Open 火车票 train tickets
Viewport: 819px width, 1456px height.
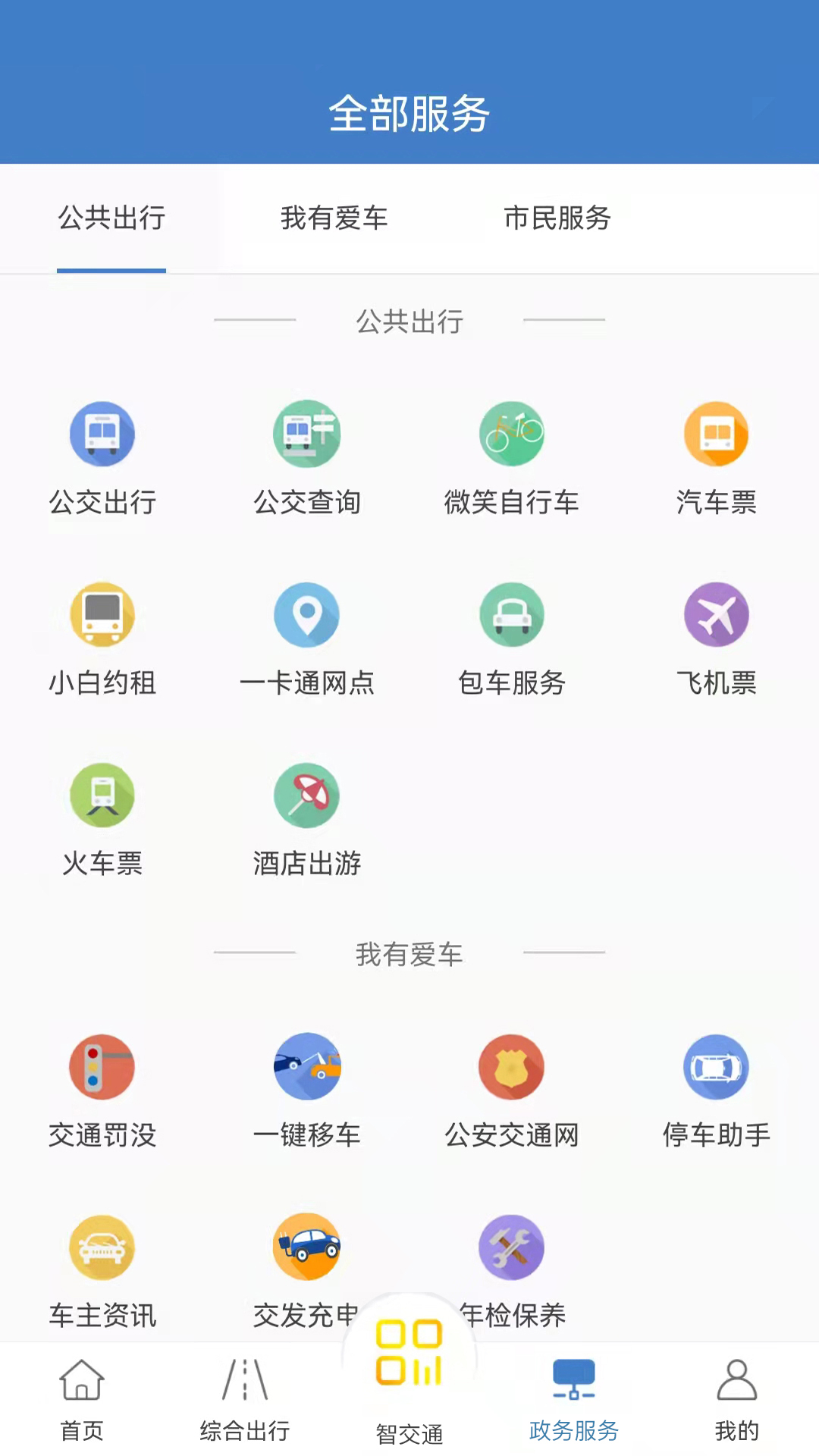point(102,817)
